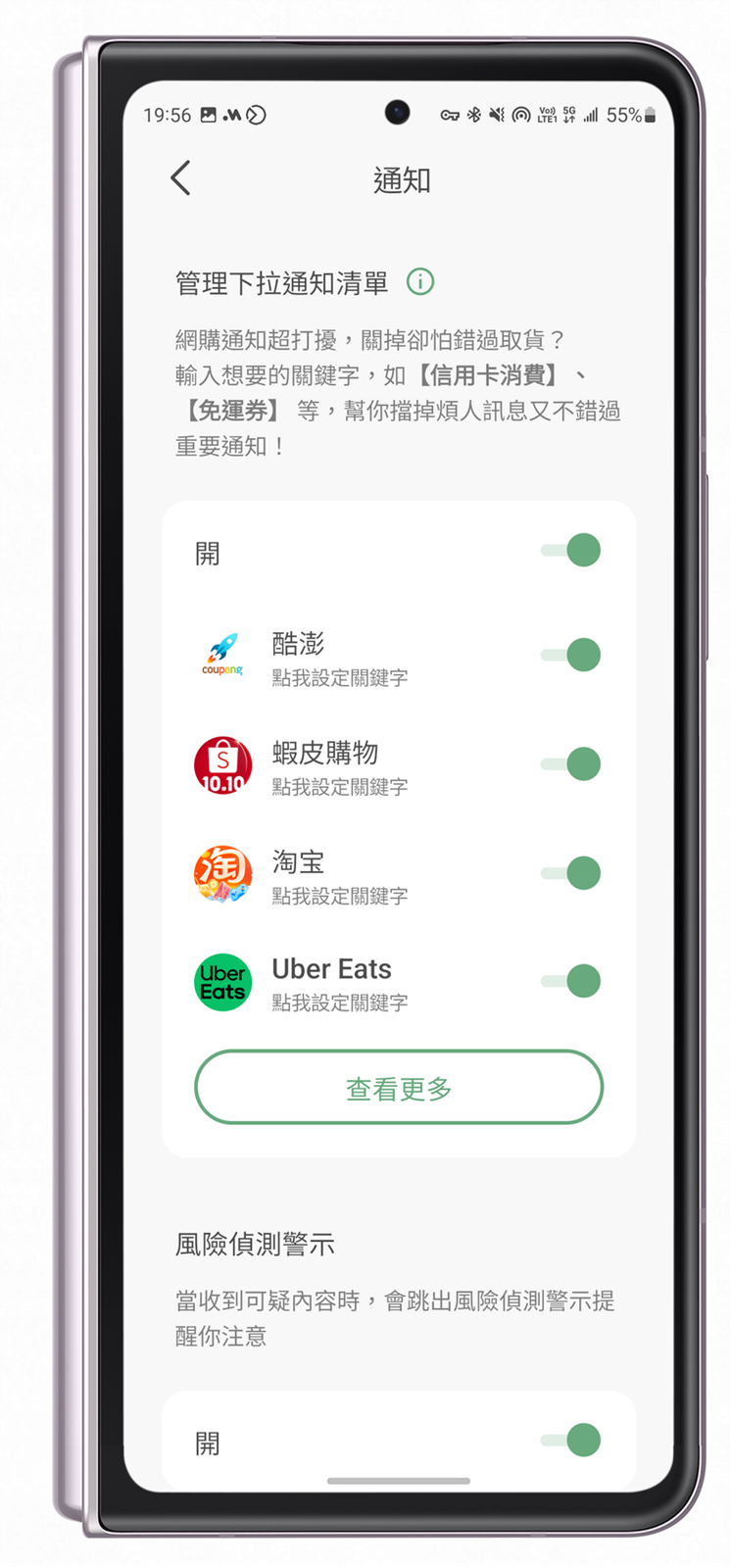Disable the 蝦皮購物 notification toggle
The height and width of the screenshot is (1568, 730).
click(571, 763)
